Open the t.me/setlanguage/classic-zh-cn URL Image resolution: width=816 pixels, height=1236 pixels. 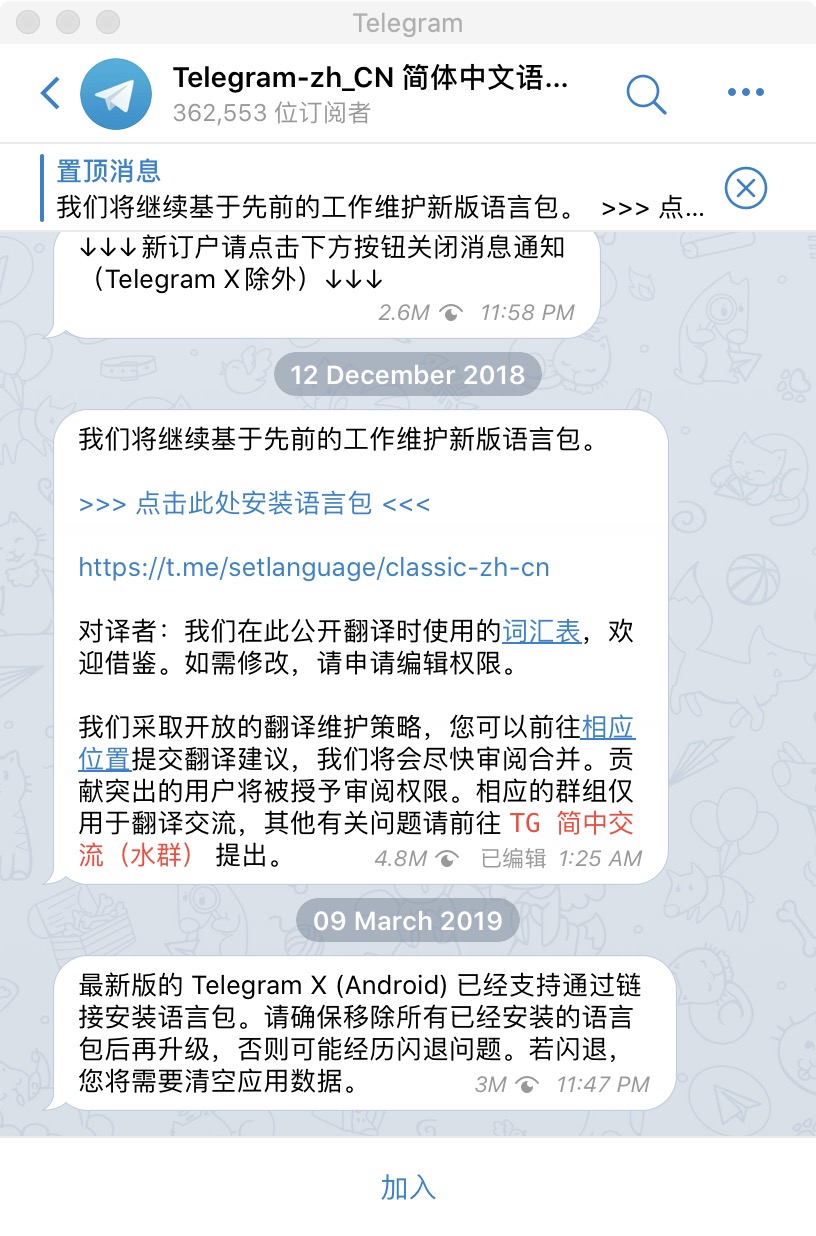pos(314,567)
